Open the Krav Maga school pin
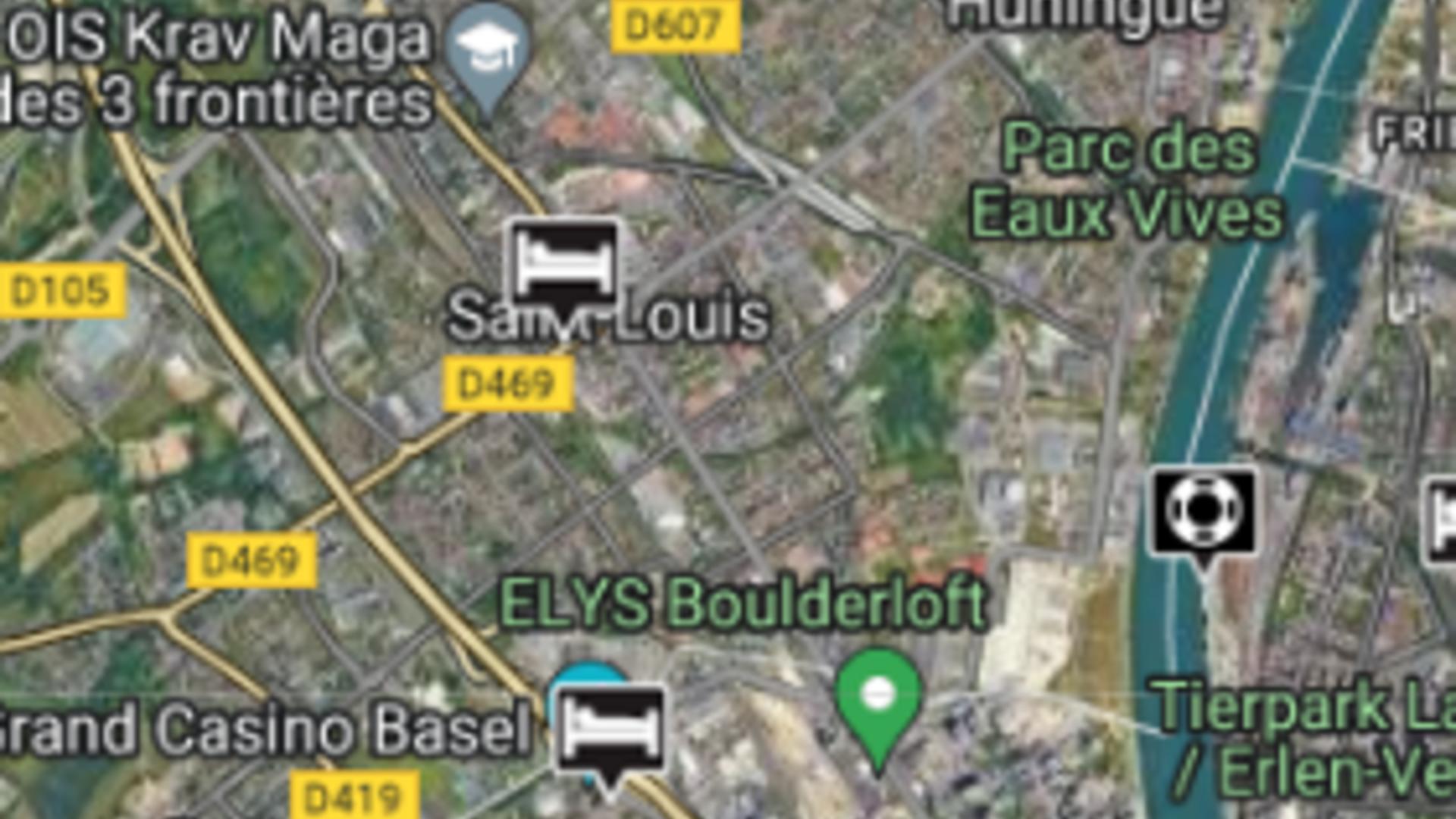The width and height of the screenshot is (1456, 819). pyautogui.click(x=488, y=53)
